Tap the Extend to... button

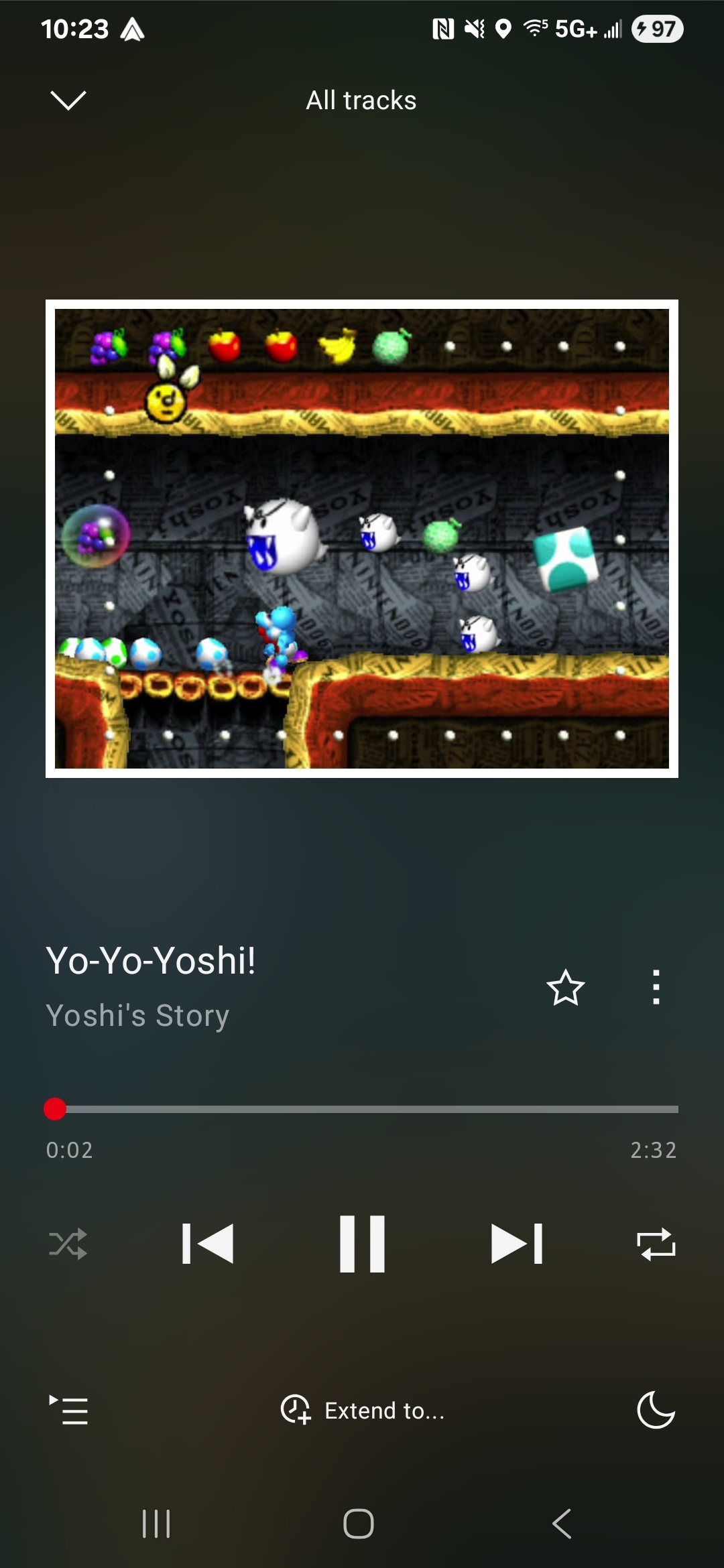[x=363, y=1410]
